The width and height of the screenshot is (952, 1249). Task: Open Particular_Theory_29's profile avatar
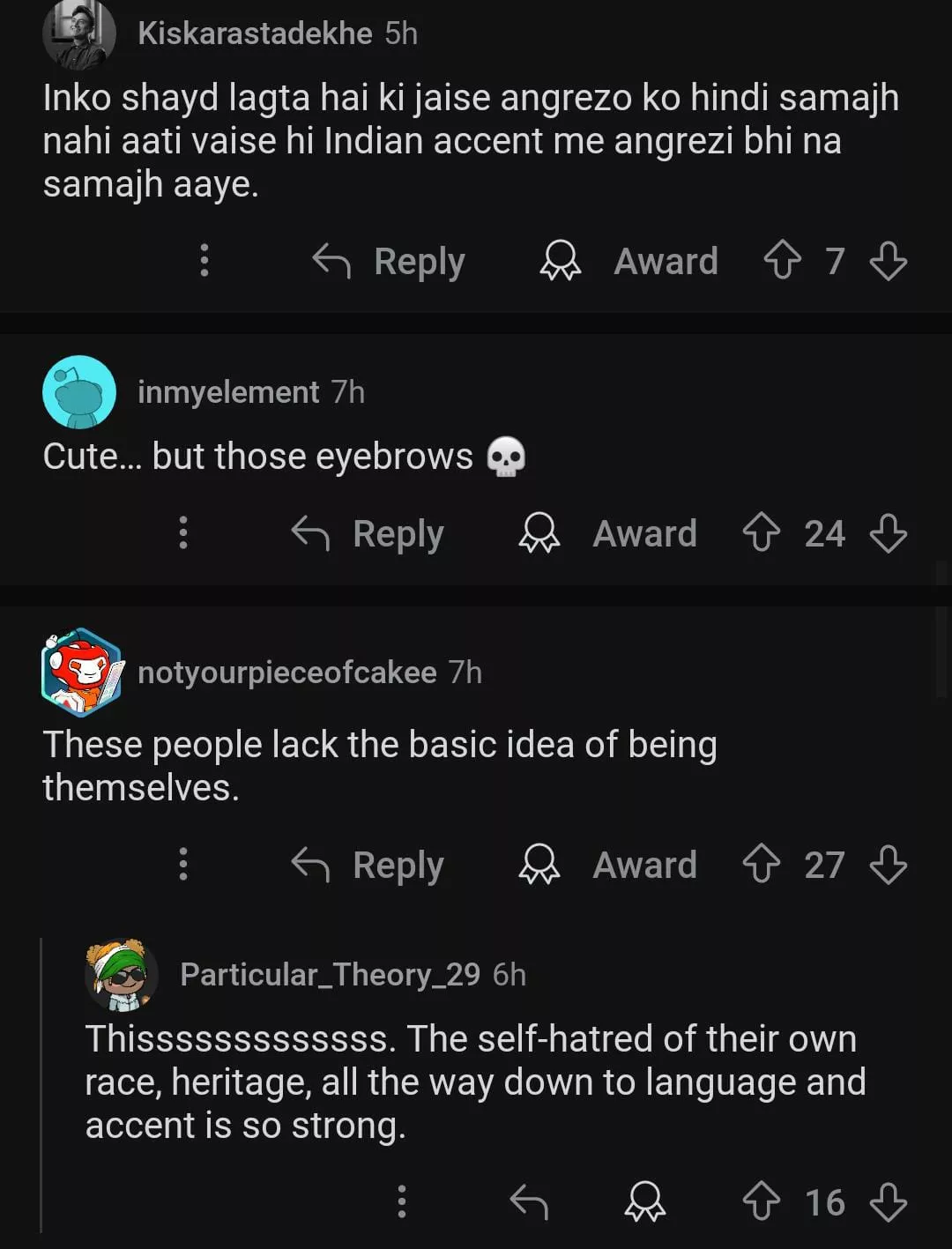(x=122, y=975)
